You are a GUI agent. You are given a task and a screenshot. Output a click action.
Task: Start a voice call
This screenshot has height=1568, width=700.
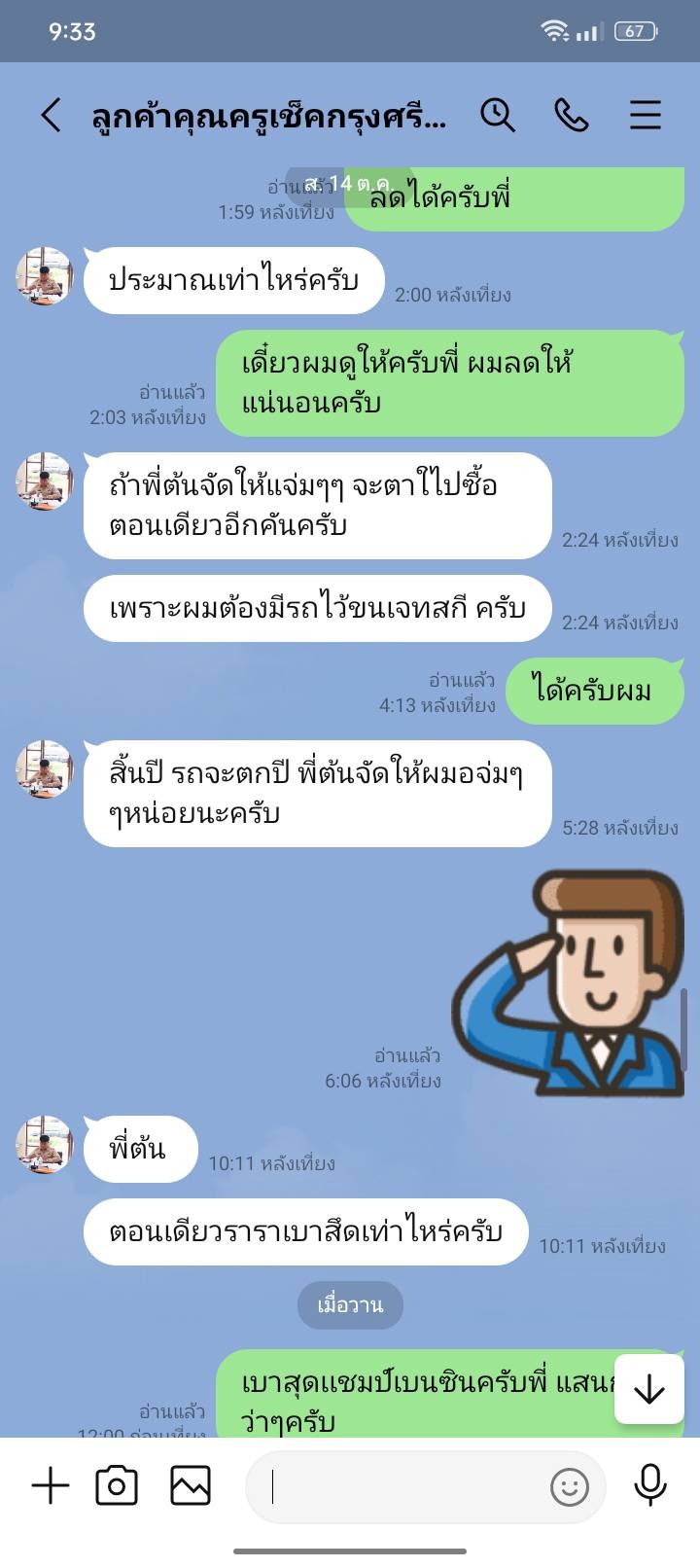pos(571,116)
